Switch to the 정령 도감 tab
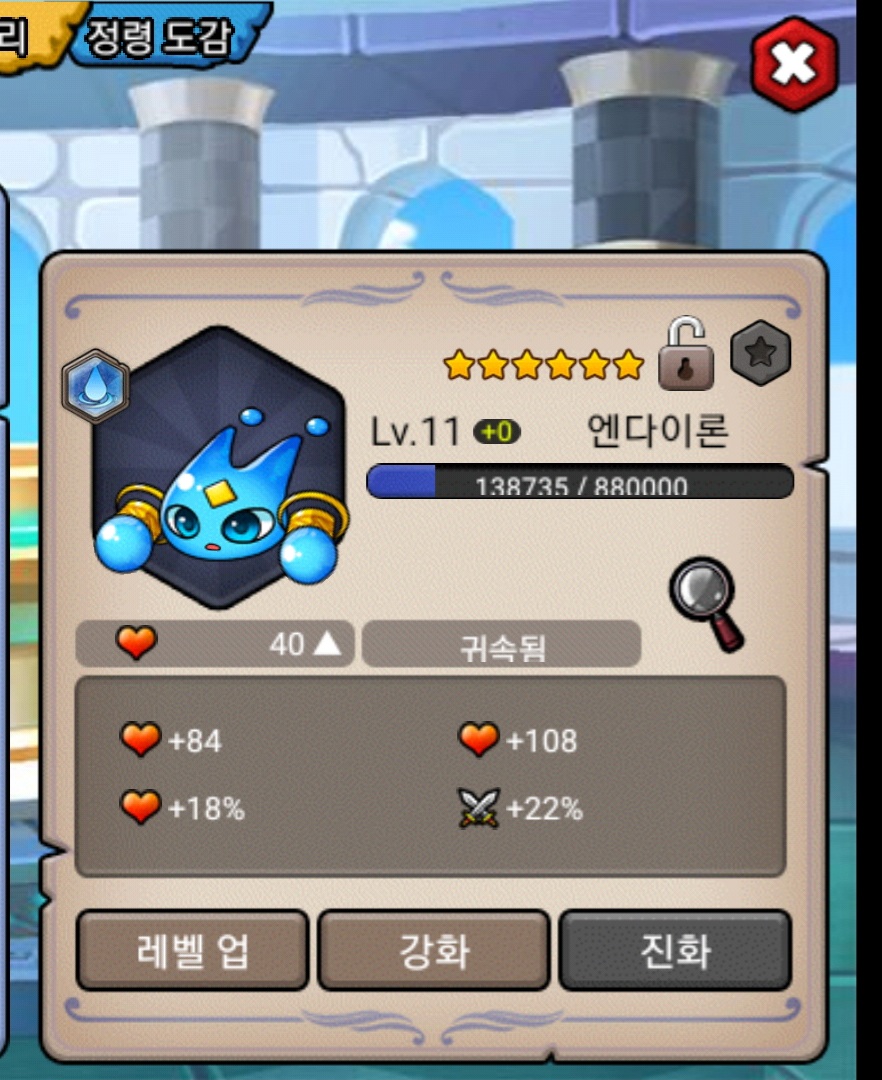882x1080 pixels. 160,38
